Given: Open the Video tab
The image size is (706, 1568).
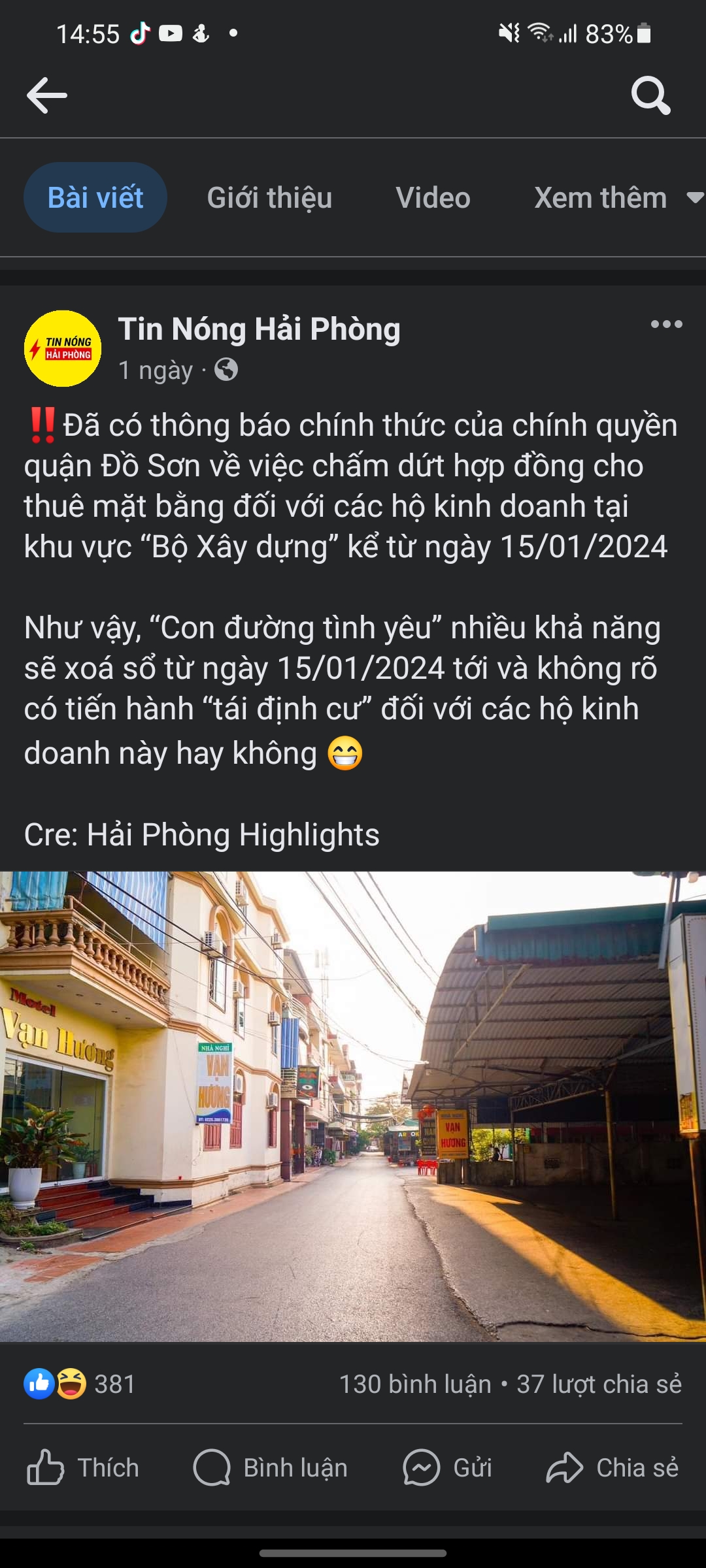Looking at the screenshot, I should 432,198.
